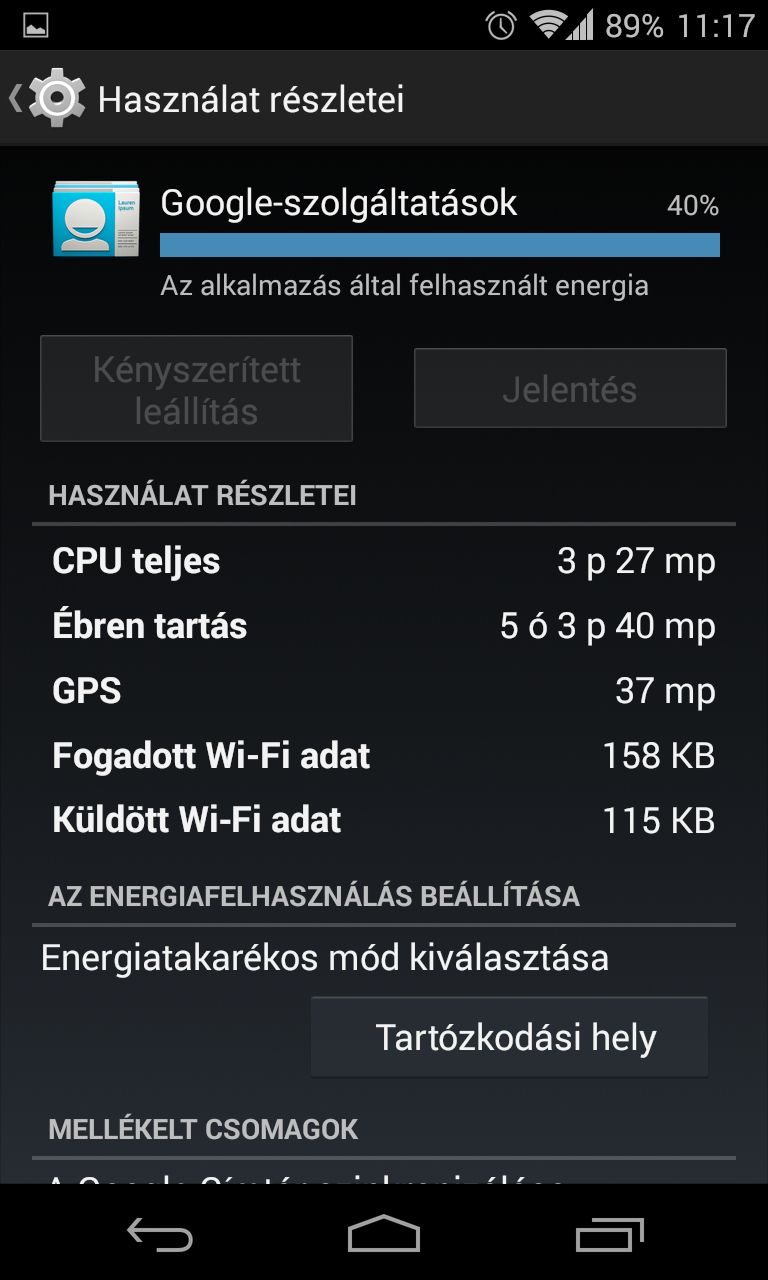The image size is (768, 1280).
Task: Tap the system back button
Action: 160,1236
